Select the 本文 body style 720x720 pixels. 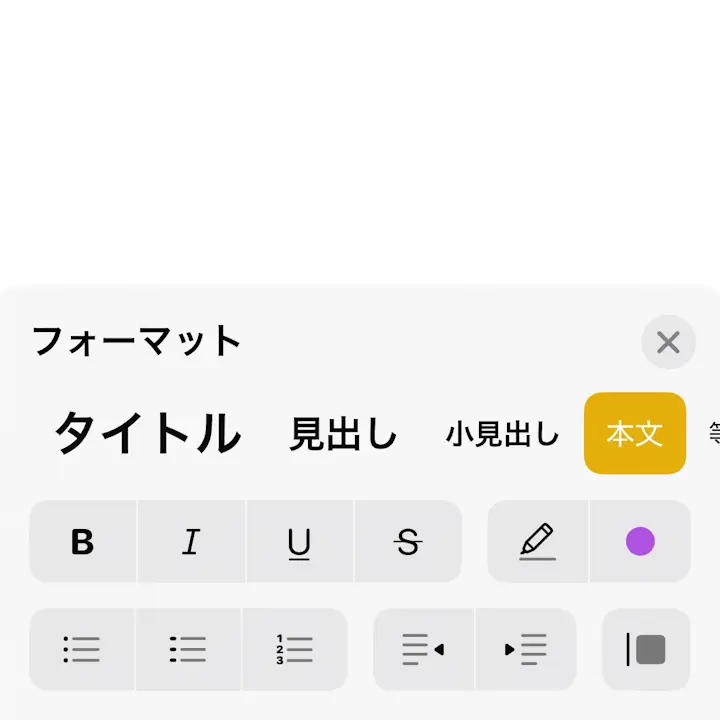pos(635,434)
